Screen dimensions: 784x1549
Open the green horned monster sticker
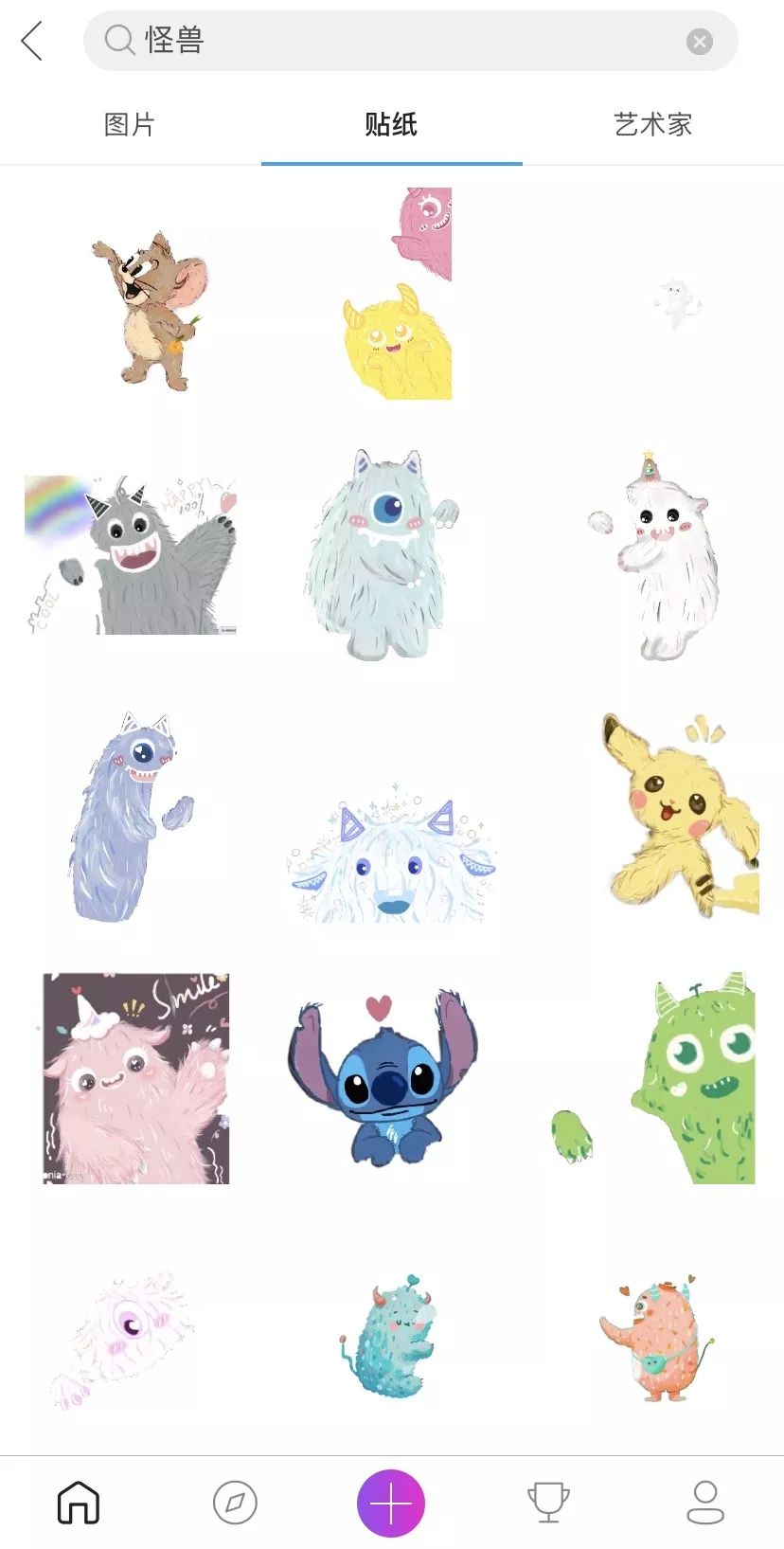655,1078
